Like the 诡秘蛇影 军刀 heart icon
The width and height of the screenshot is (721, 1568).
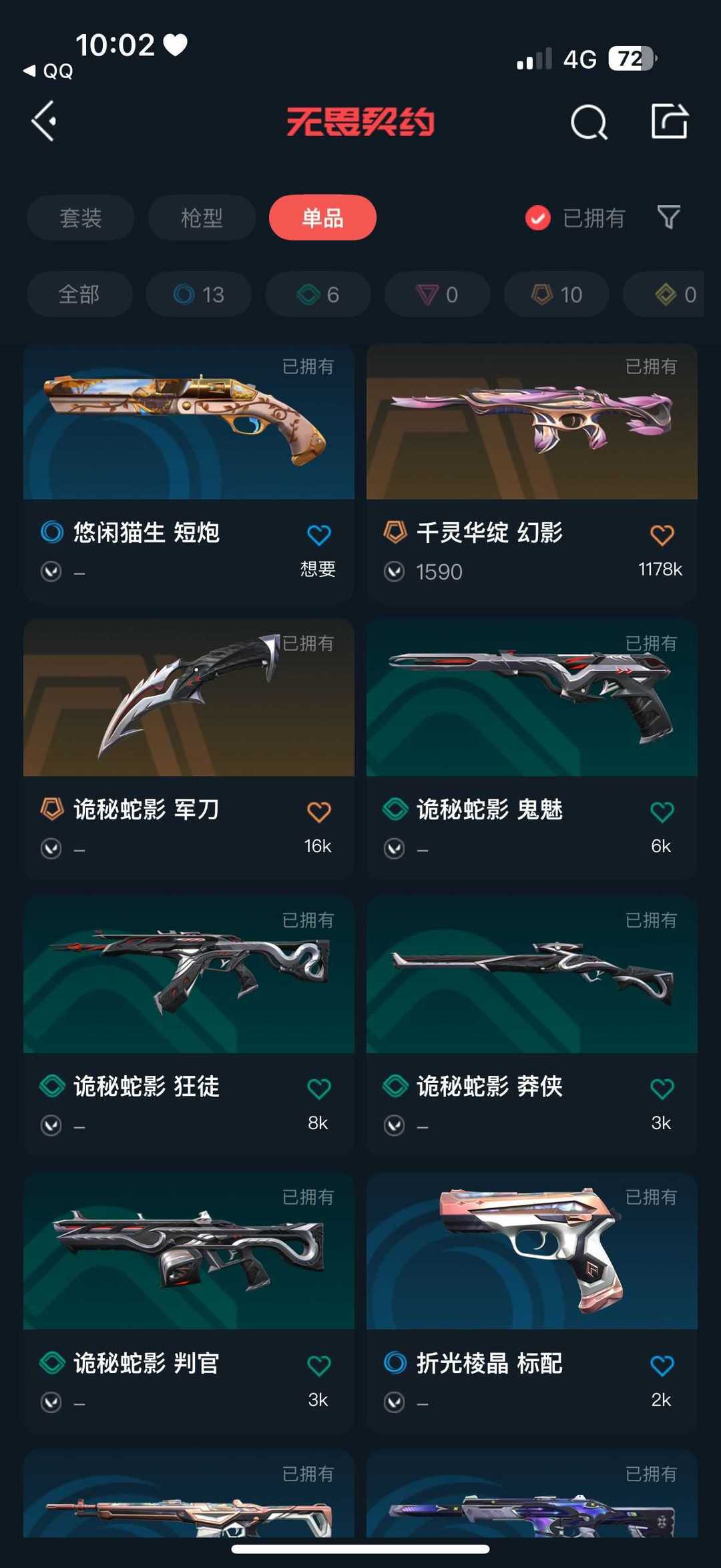319,812
